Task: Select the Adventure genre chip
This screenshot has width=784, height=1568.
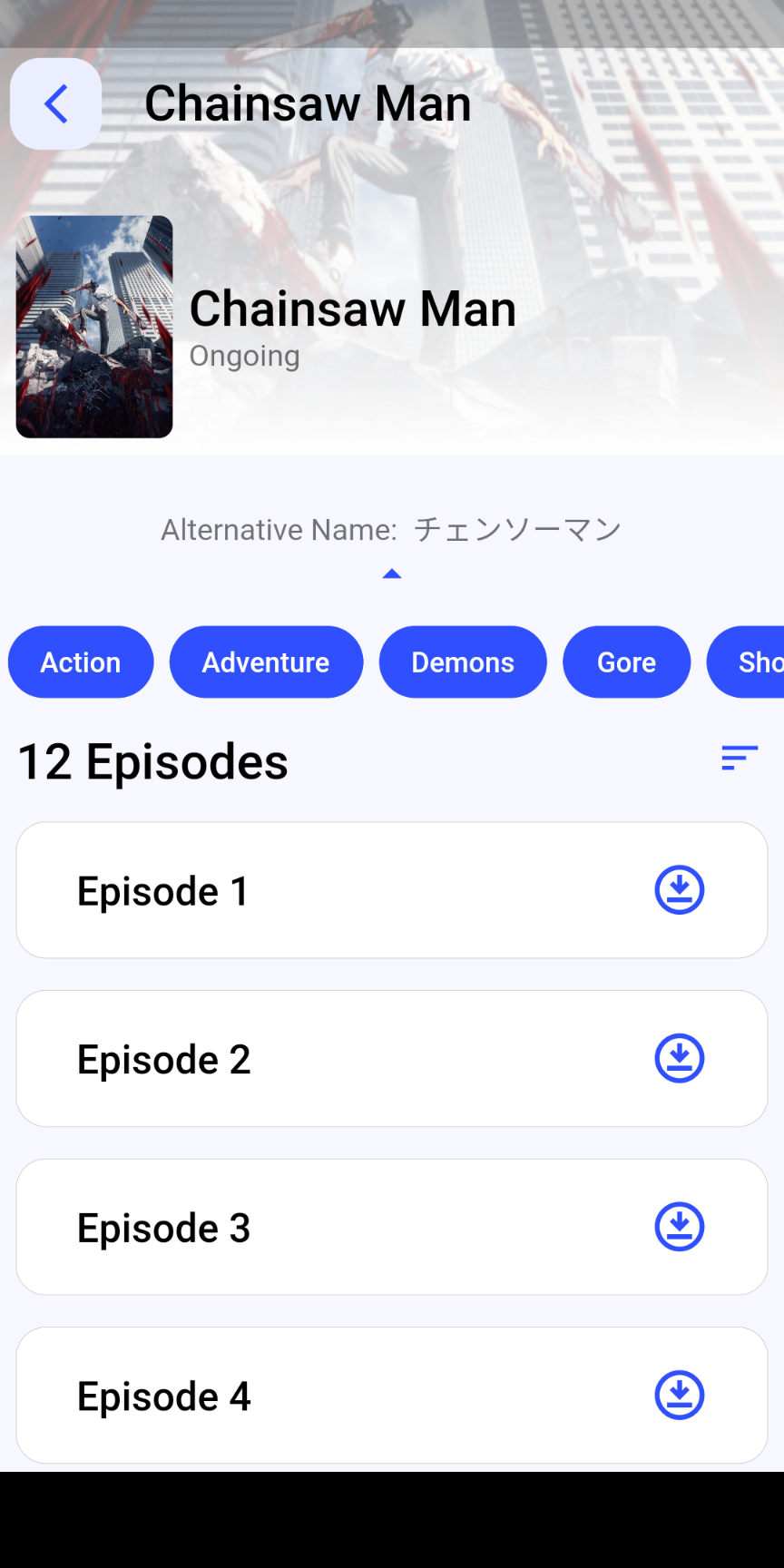Action: pos(266,662)
